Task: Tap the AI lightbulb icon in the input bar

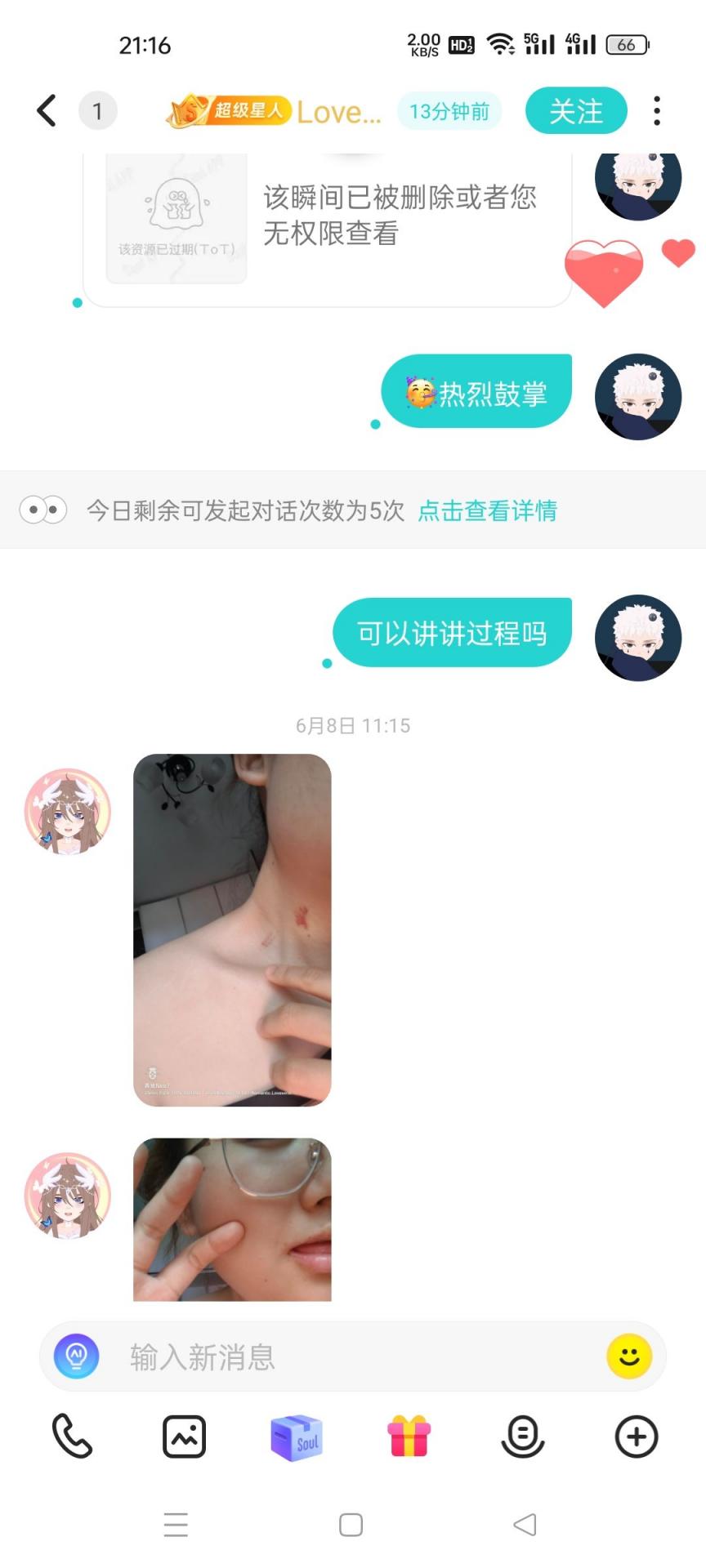Action: pyautogui.click(x=77, y=1356)
